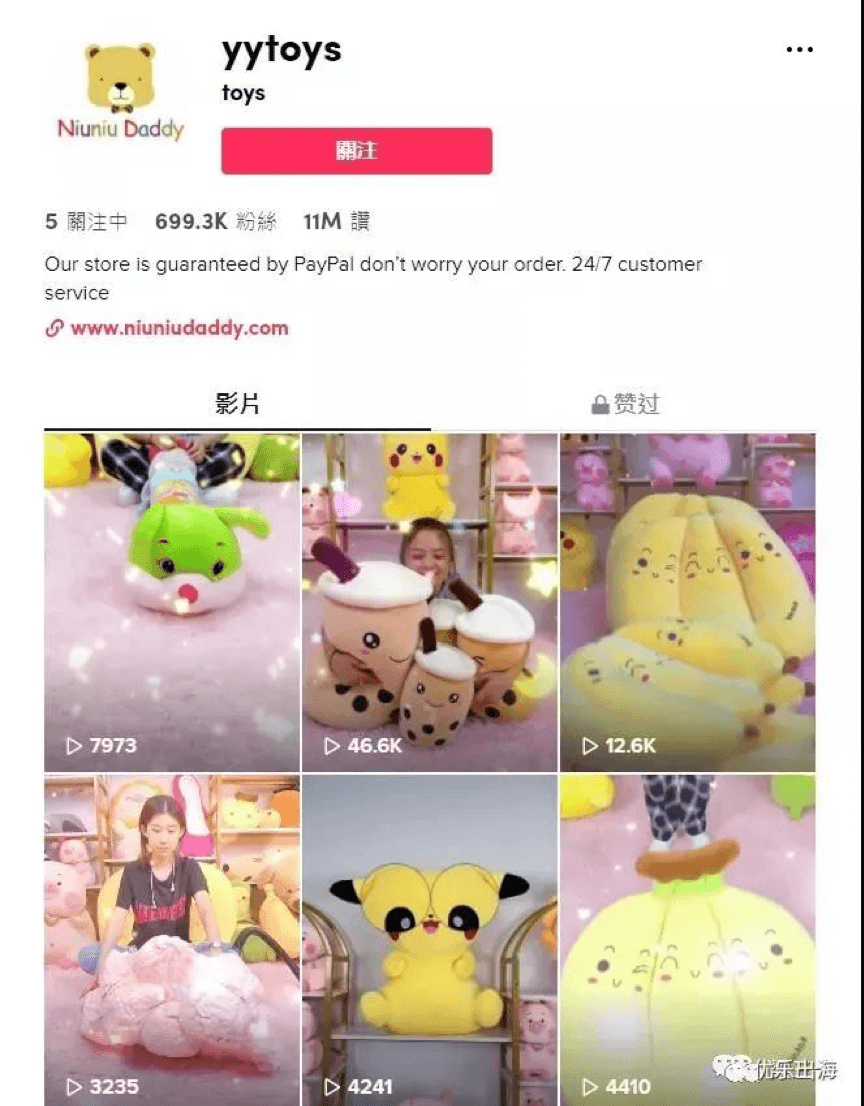Open the video with 4410 plays
This screenshot has width=864, height=1106.
coord(688,940)
